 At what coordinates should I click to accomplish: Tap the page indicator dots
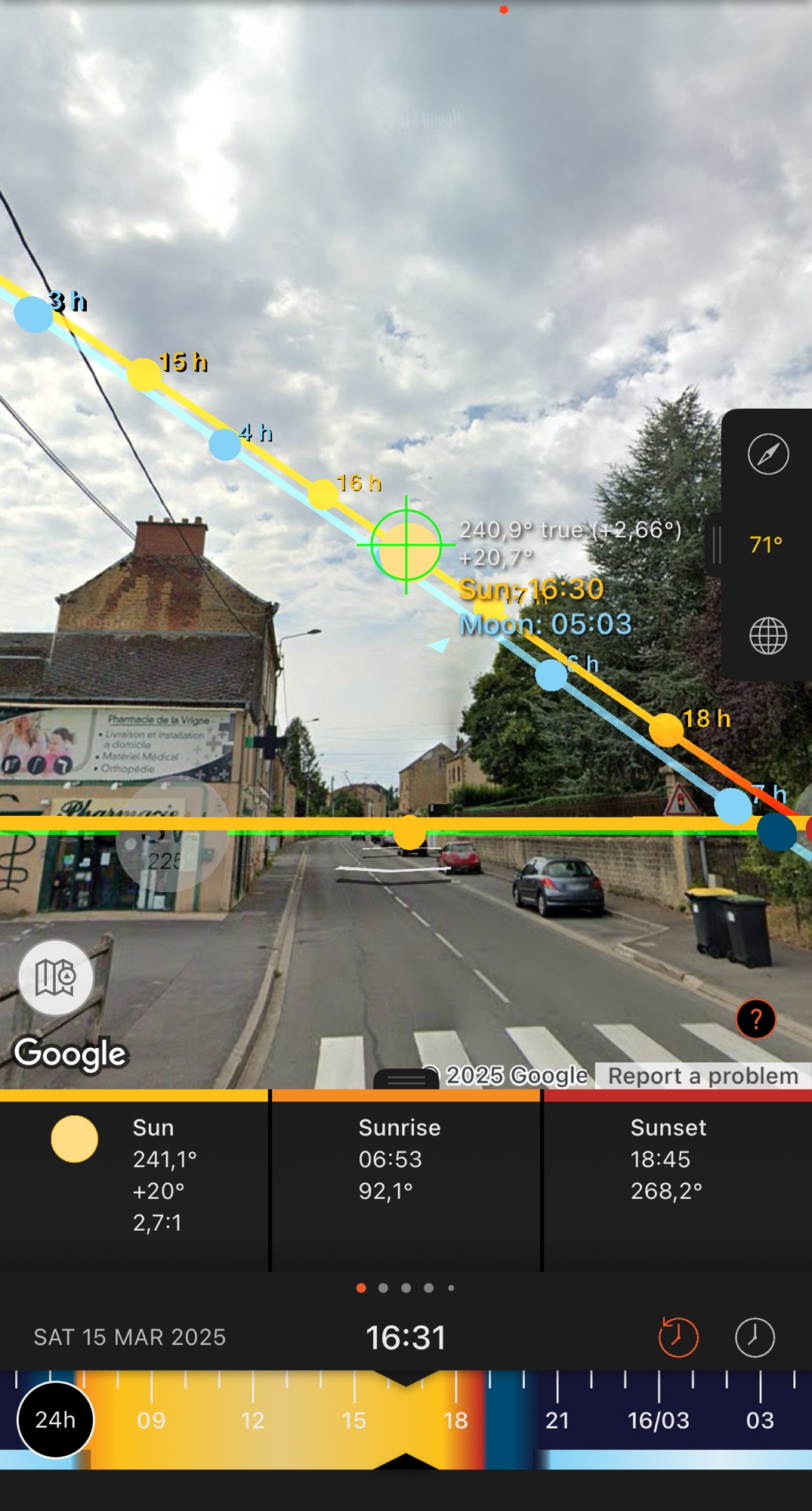pos(406,1288)
